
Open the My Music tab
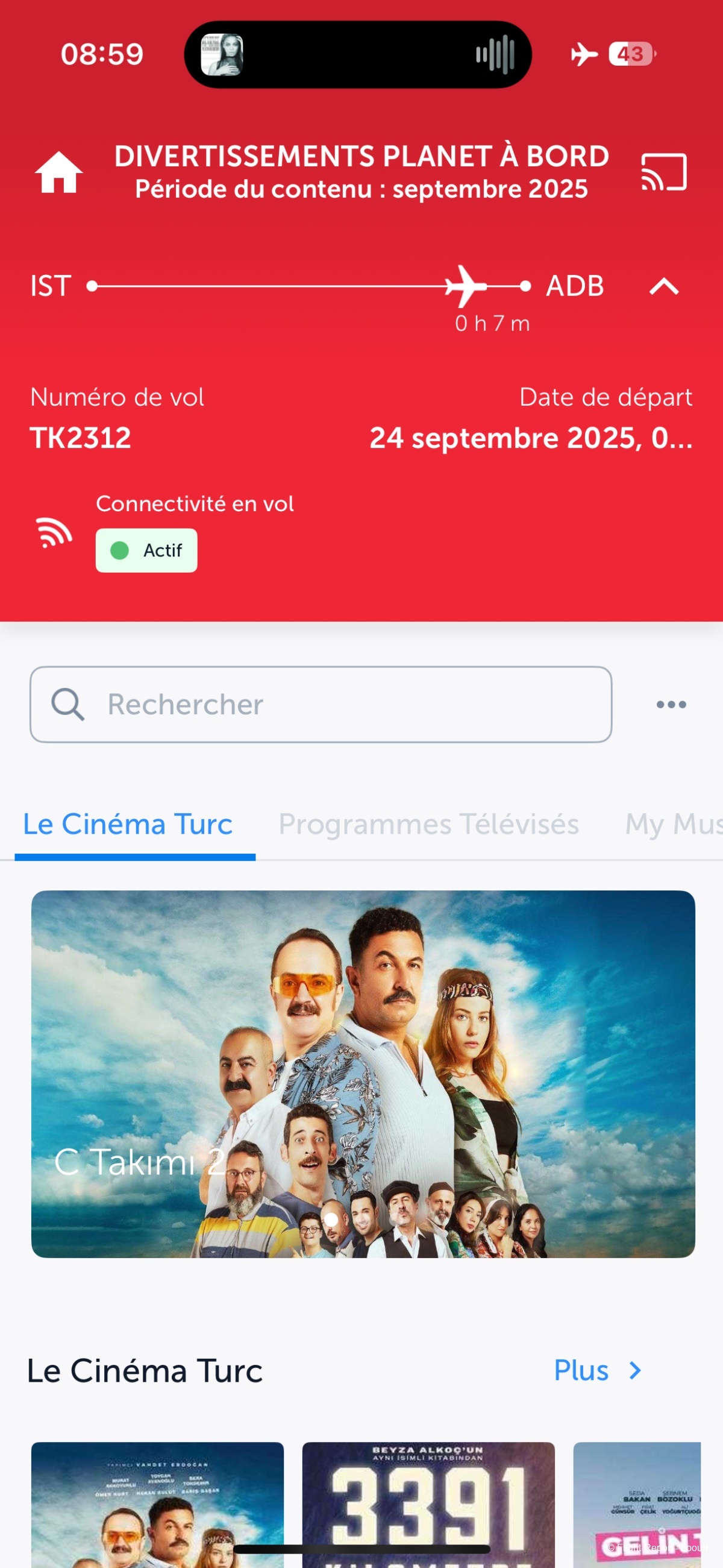pos(673,824)
